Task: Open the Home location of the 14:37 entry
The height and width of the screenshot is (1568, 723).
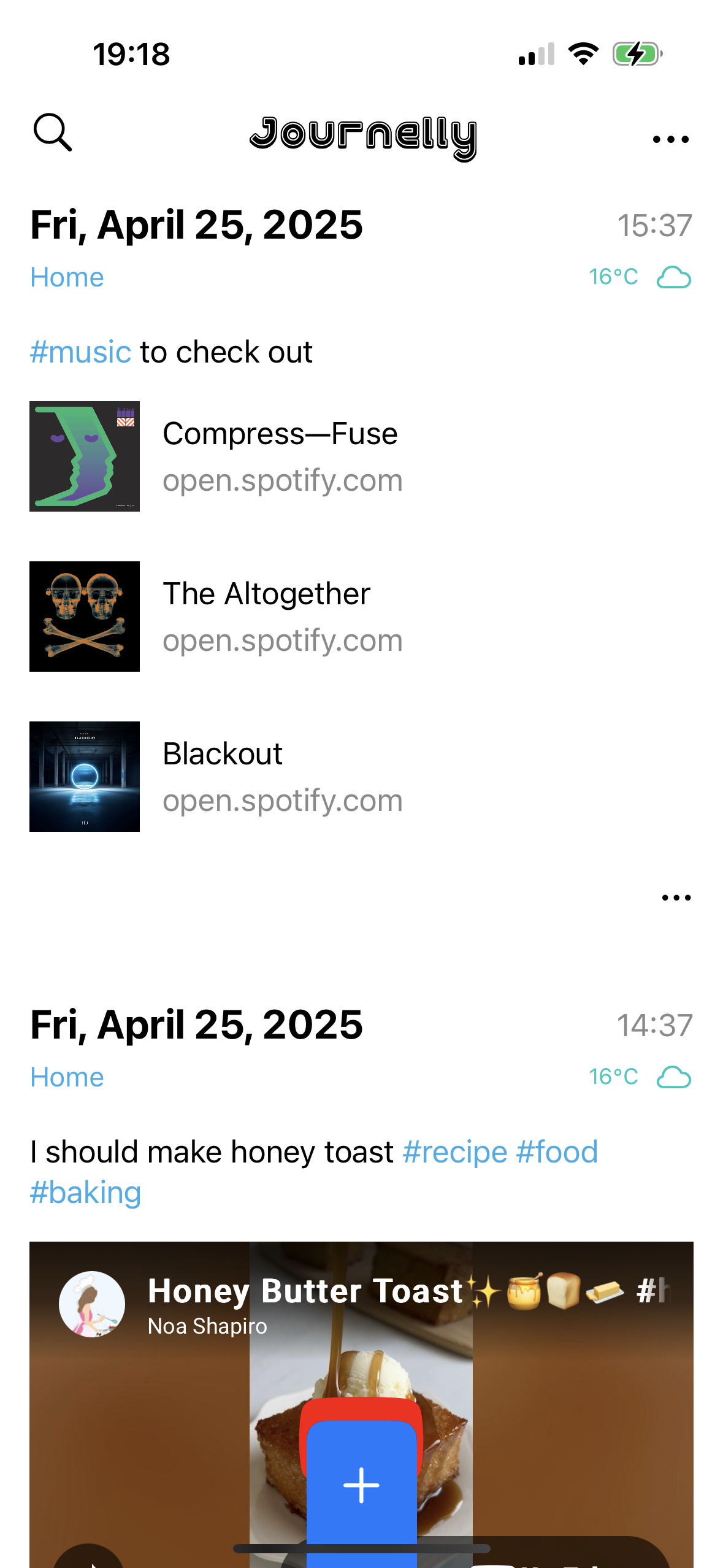Action: pos(67,1077)
